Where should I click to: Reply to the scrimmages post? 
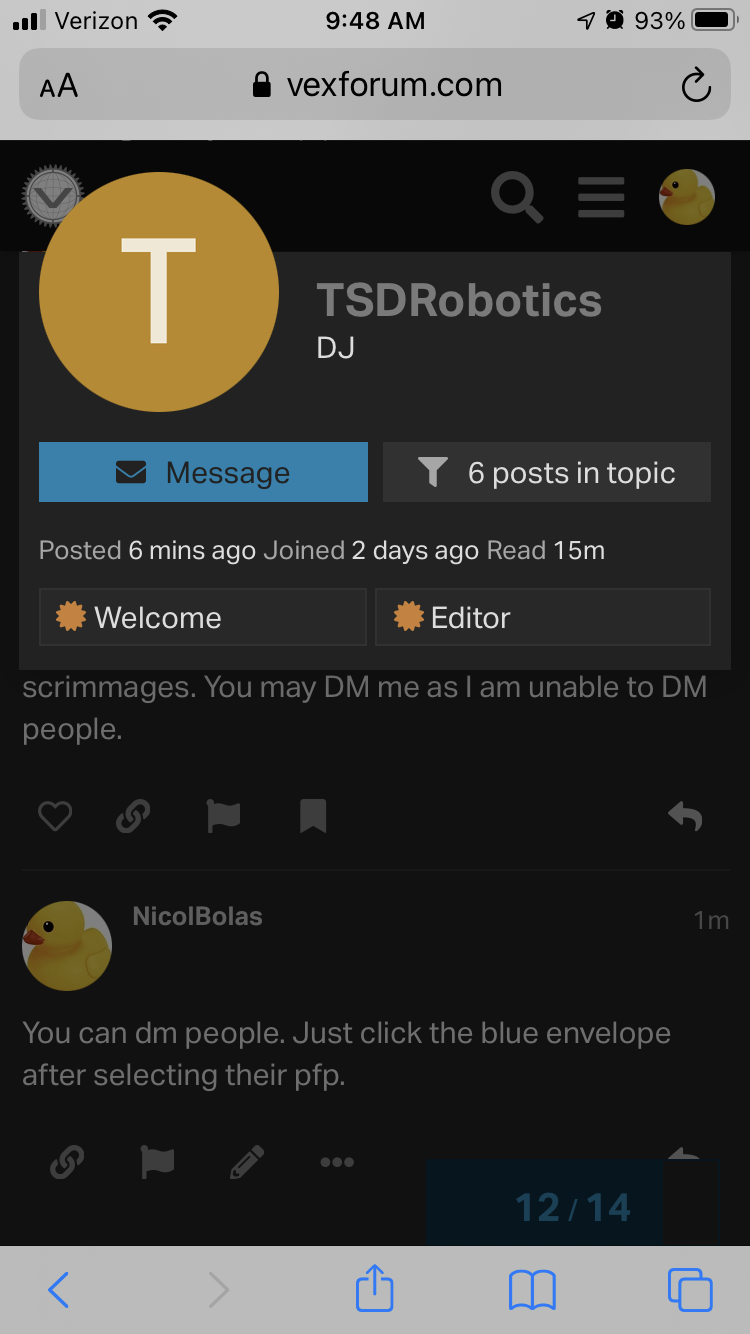click(x=685, y=817)
